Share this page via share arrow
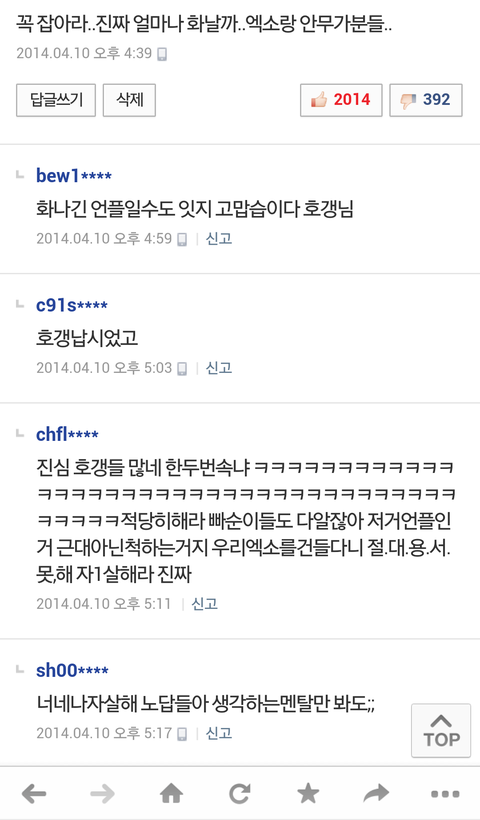The width and height of the screenshot is (480, 820). tap(376, 794)
